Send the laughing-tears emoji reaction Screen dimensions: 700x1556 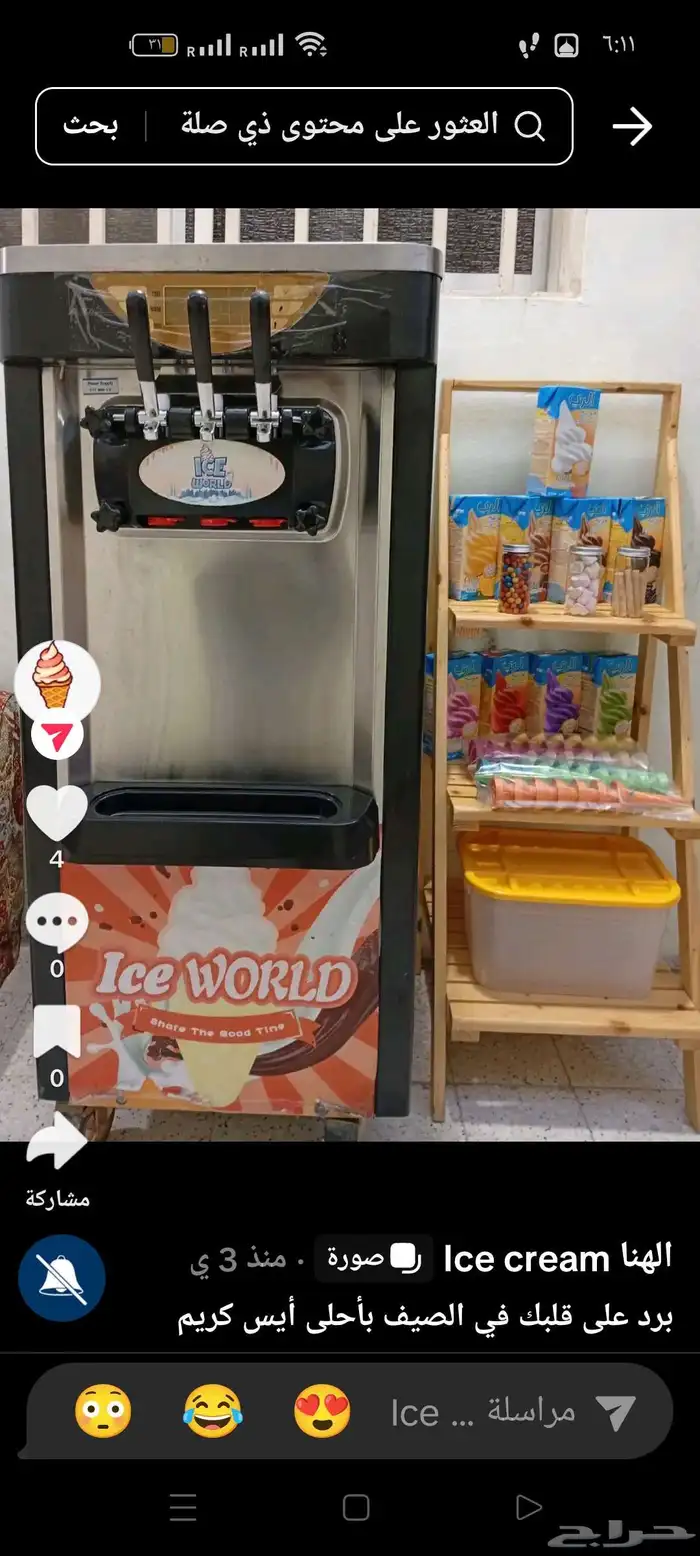coord(212,1412)
